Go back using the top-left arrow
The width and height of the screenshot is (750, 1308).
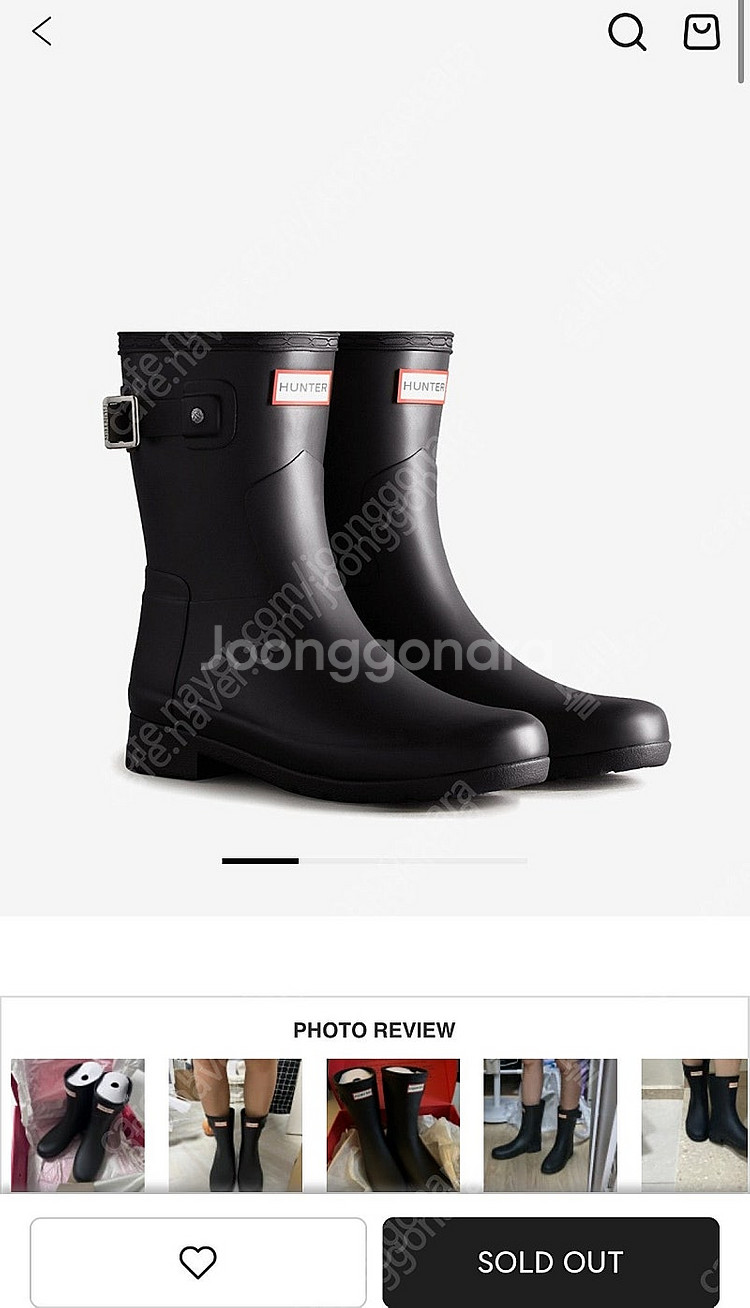pyautogui.click(x=42, y=31)
